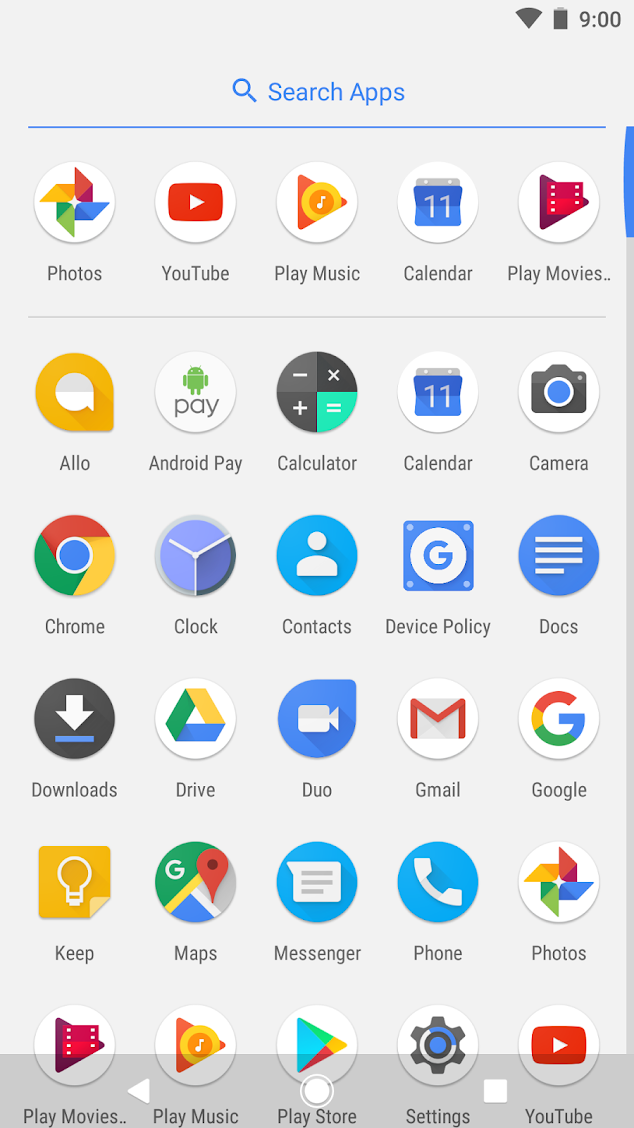
Task: Launch the Allo app
Action: point(74,392)
